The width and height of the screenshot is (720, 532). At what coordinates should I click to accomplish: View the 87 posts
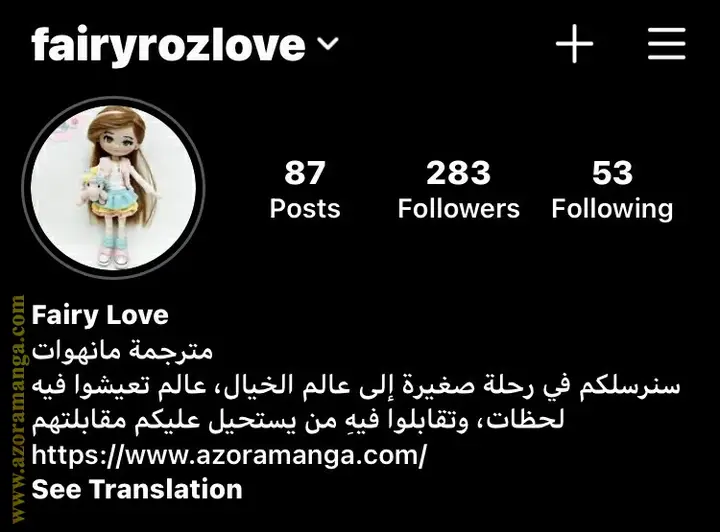coord(305,189)
